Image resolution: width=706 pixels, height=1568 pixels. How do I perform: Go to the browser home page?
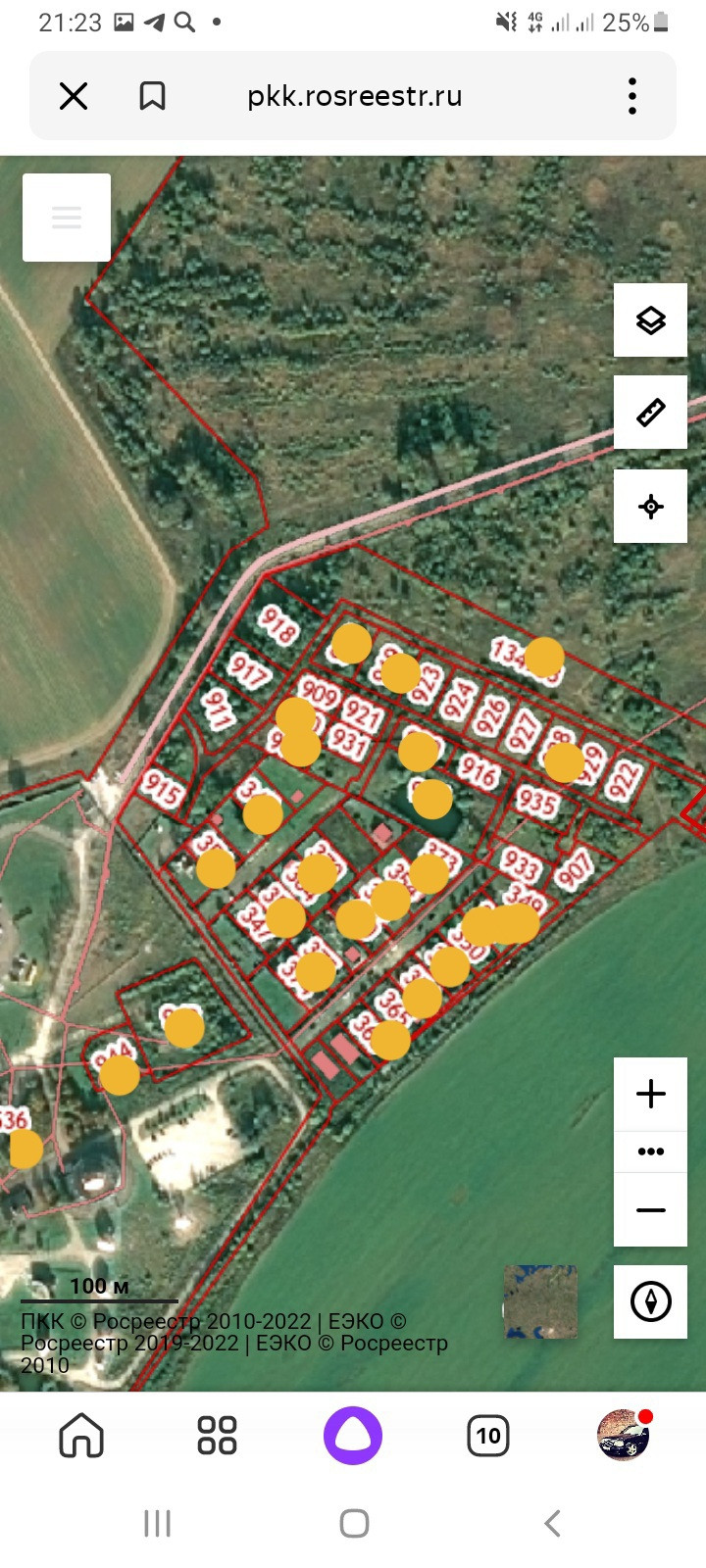tap(81, 1436)
